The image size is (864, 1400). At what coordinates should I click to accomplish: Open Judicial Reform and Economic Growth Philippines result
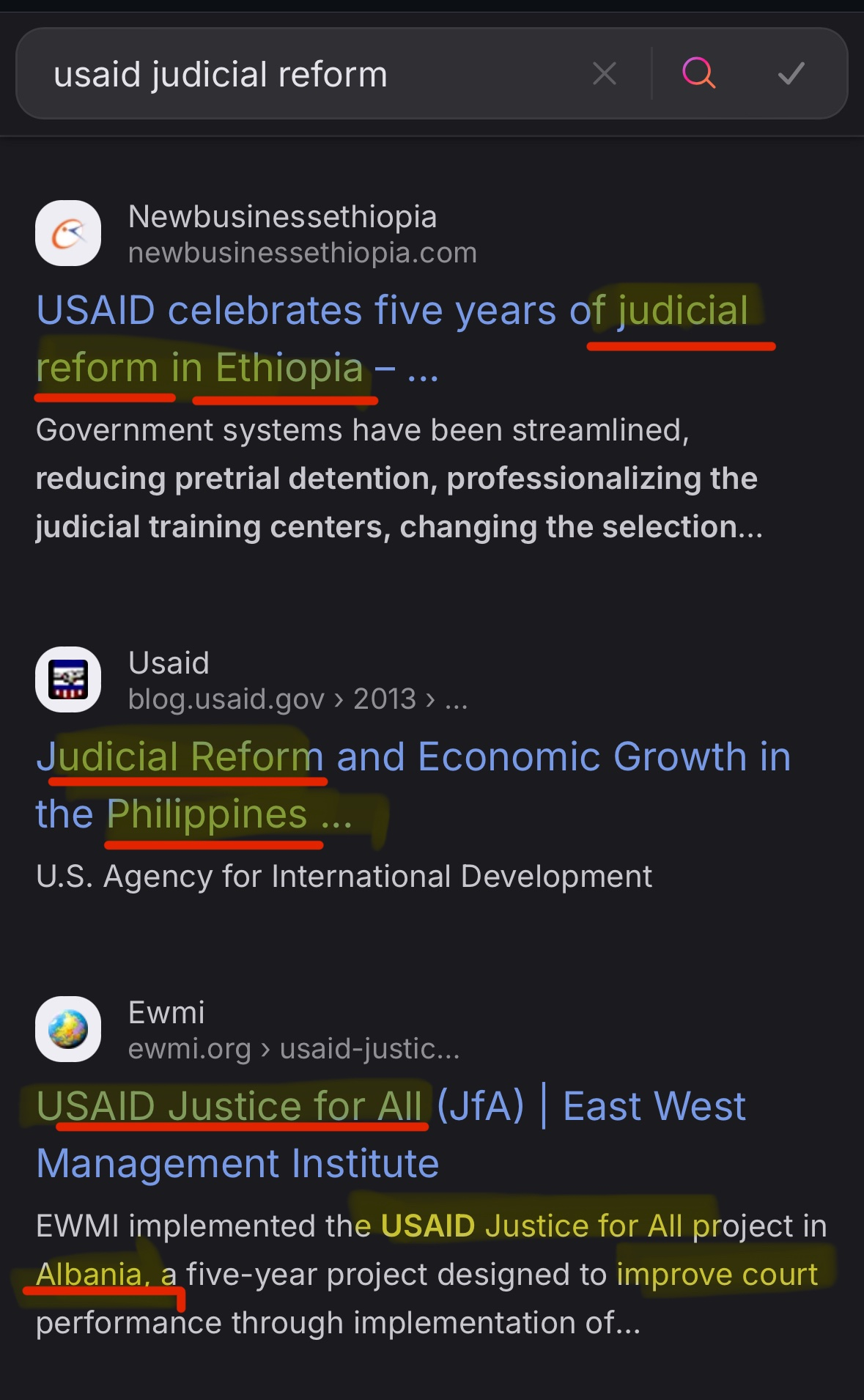[414, 785]
